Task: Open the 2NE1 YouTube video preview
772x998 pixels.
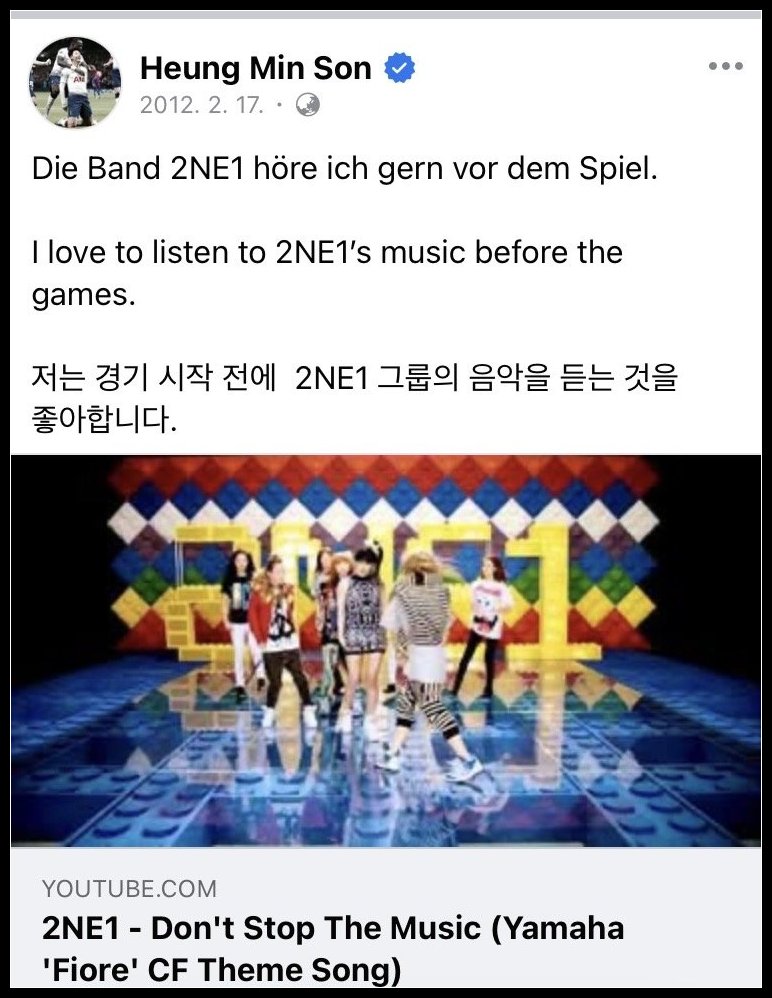Action: pos(385,650)
